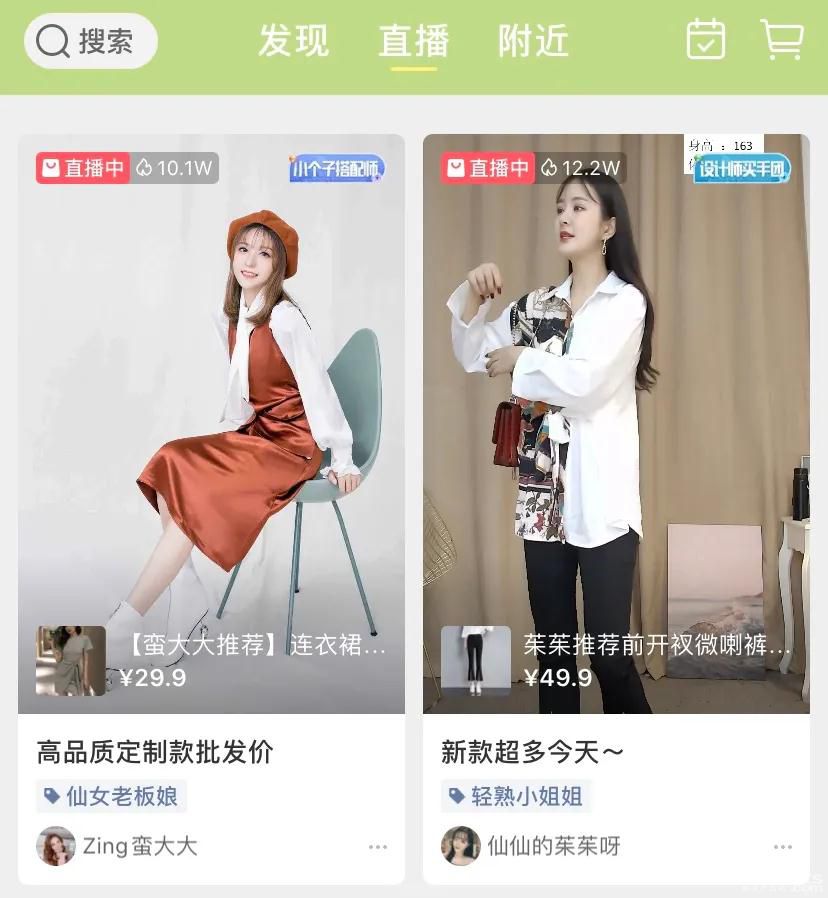Open more options for 仙仙的茱茱呀
Image resolution: width=828 pixels, height=898 pixels.
[x=781, y=847]
